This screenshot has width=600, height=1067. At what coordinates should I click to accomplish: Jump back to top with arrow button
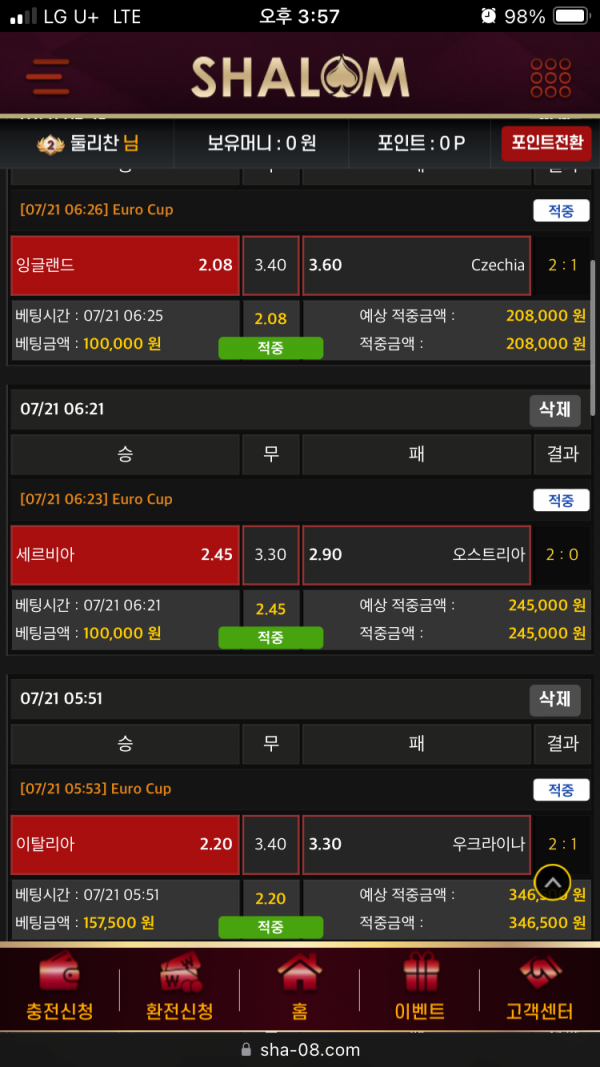pyautogui.click(x=553, y=882)
